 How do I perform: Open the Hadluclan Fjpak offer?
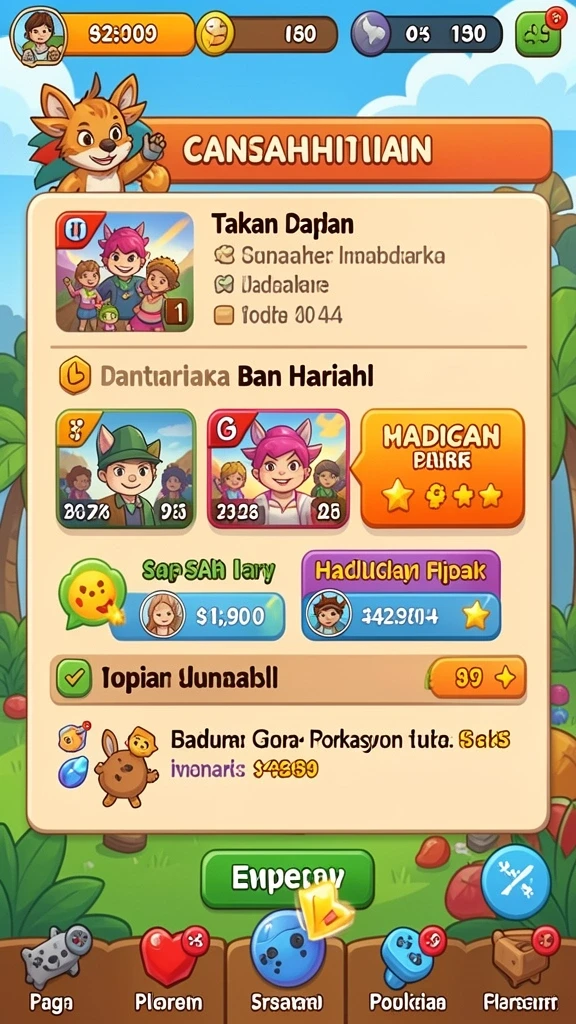pos(401,596)
